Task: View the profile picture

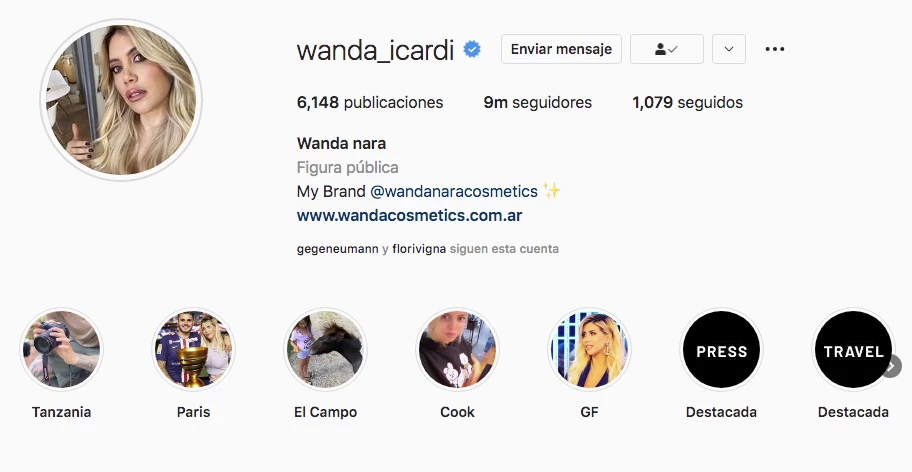Action: 121,99
